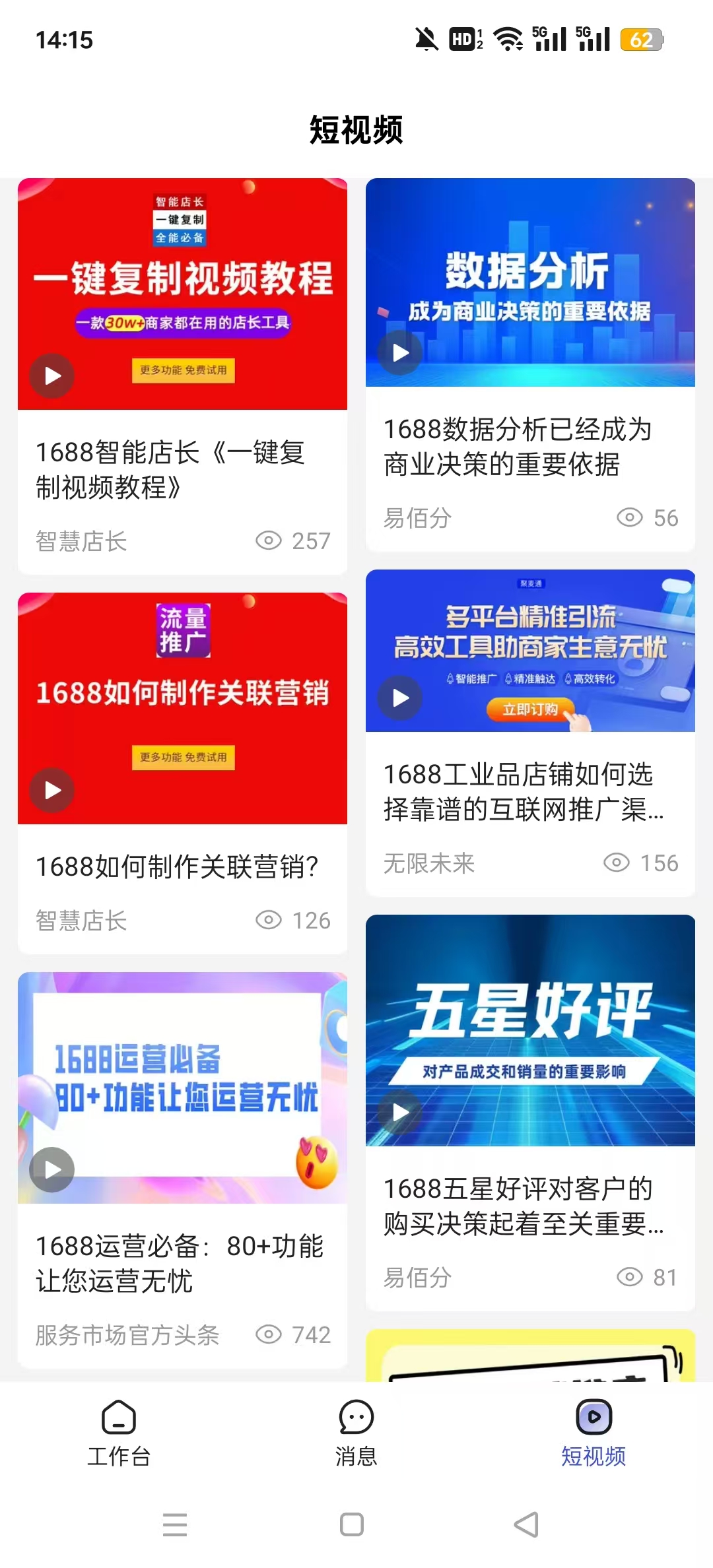Open the 1688运营必备 80+功能 video
Screen dimensions: 713x1568
[182, 1088]
